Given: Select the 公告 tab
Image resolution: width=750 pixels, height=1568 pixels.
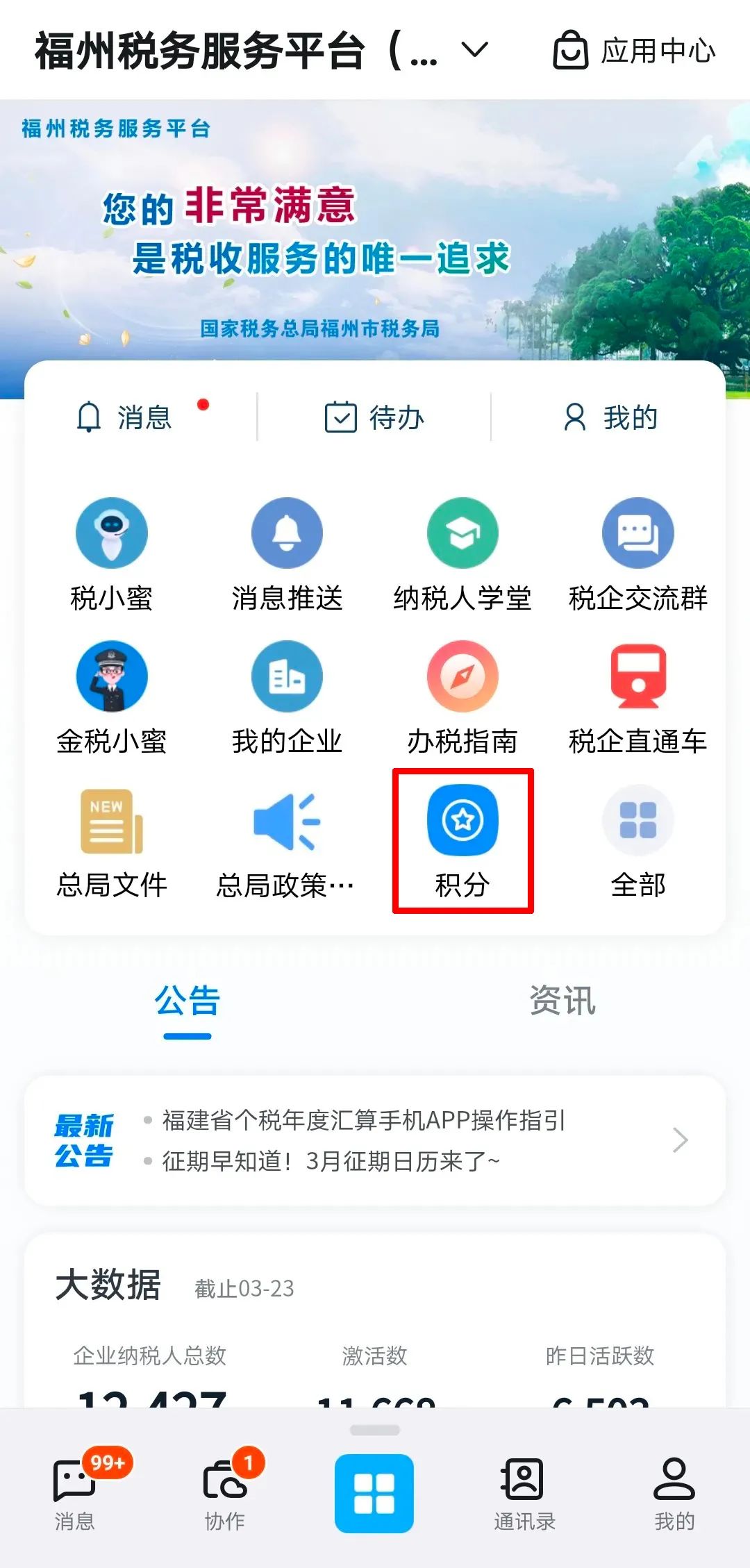Looking at the screenshot, I should pyautogui.click(x=187, y=1001).
